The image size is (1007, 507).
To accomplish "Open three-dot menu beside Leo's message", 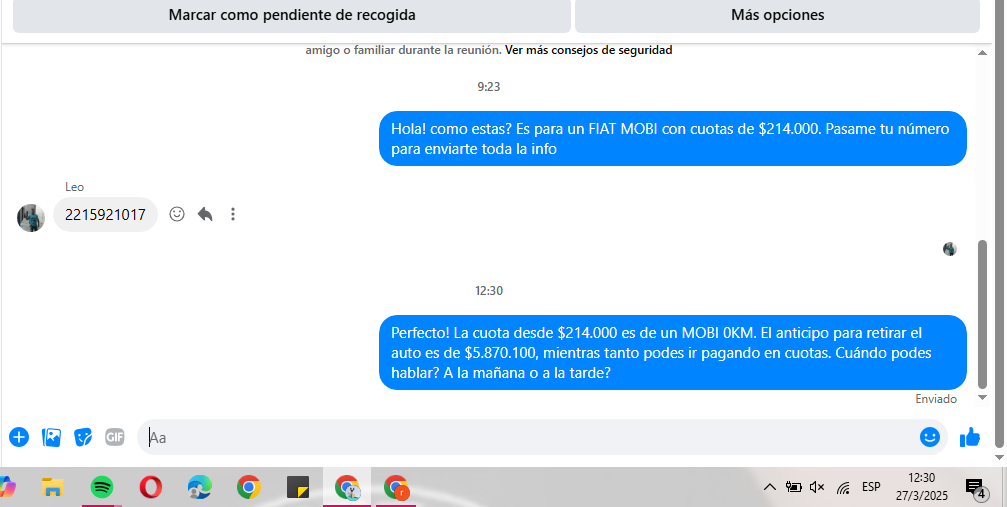I will point(233,214).
